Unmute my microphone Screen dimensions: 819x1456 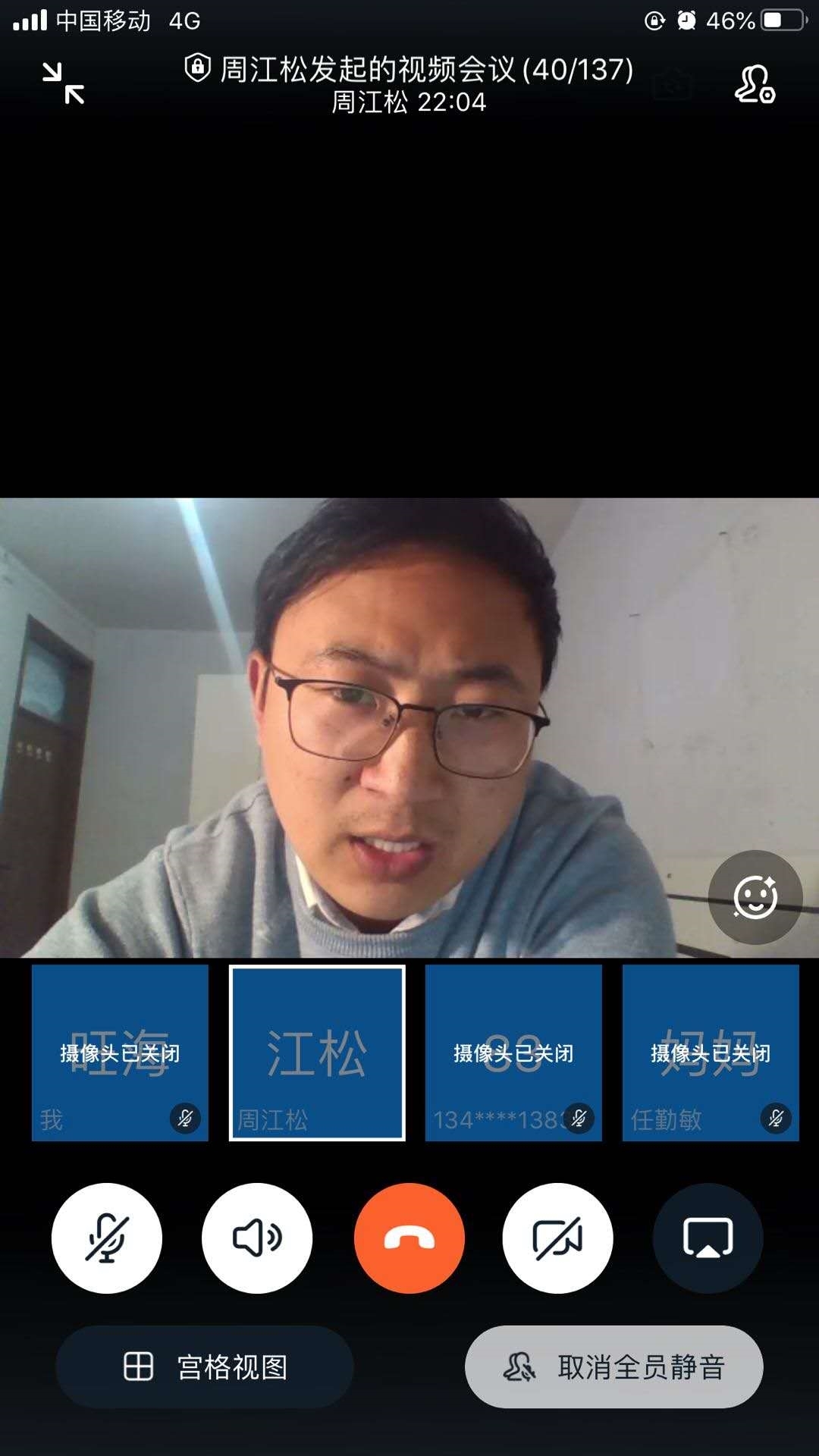tap(107, 1238)
